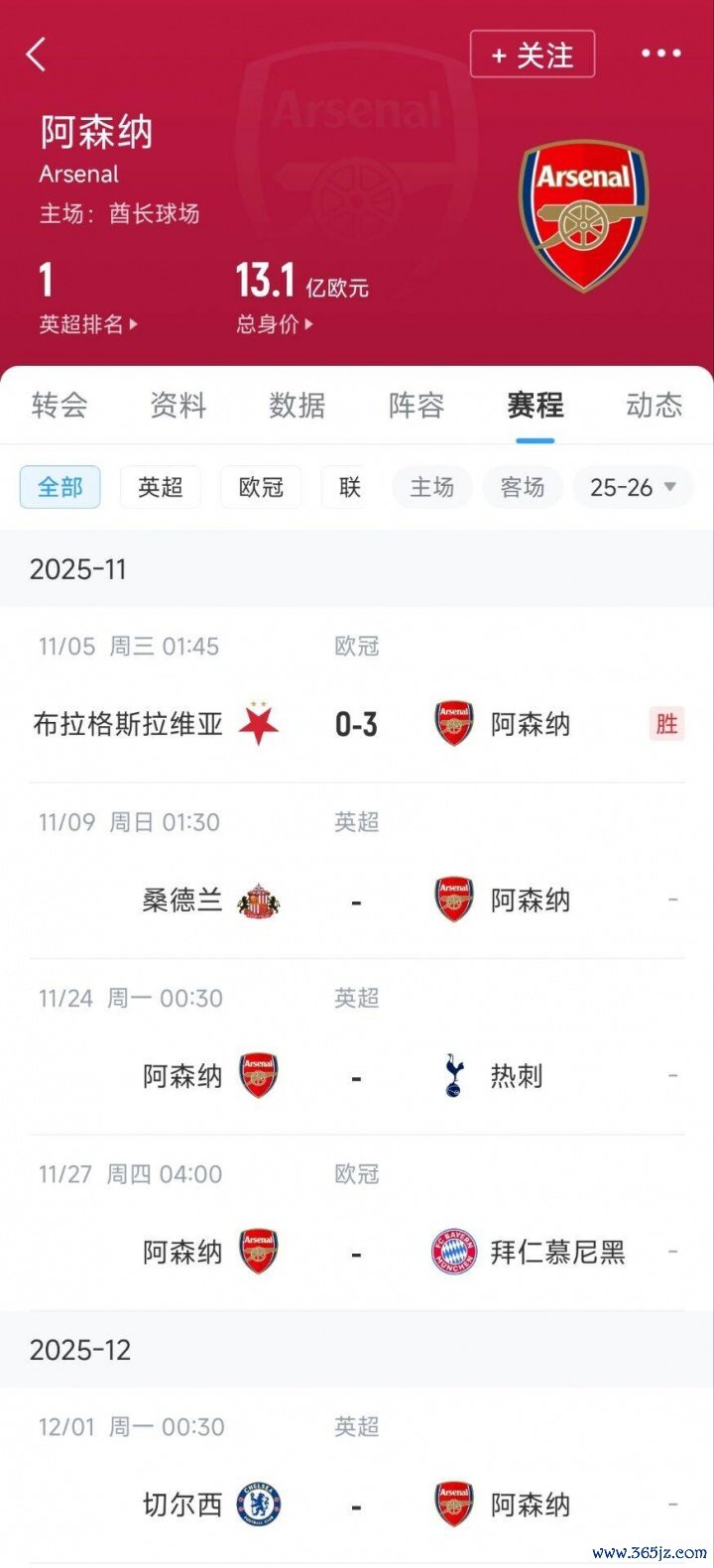View 总身价 total squad value details
This screenshot has height=1568, width=714.
tap(274, 323)
